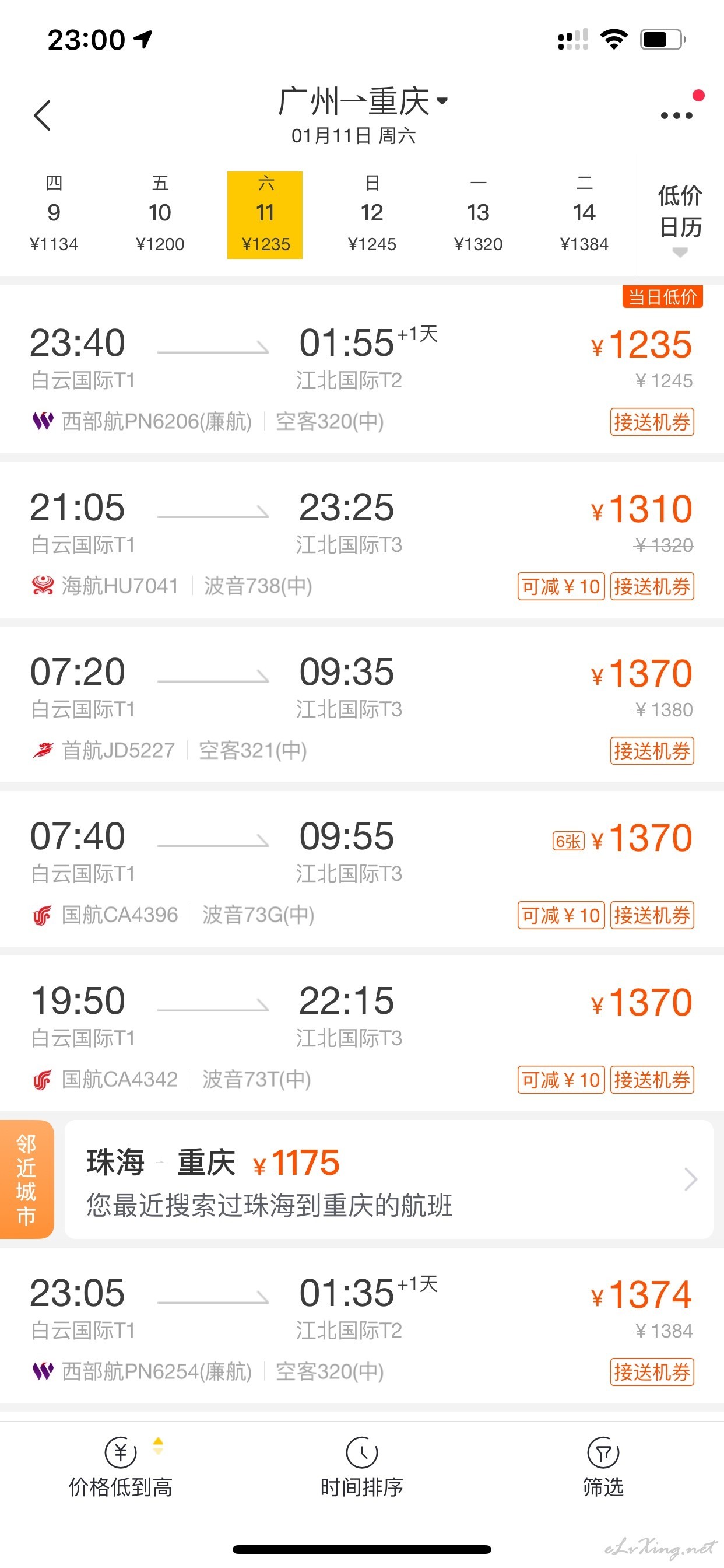Select Tuesday 14 priced ¥1384
The width and height of the screenshot is (724, 1568).
point(584,215)
